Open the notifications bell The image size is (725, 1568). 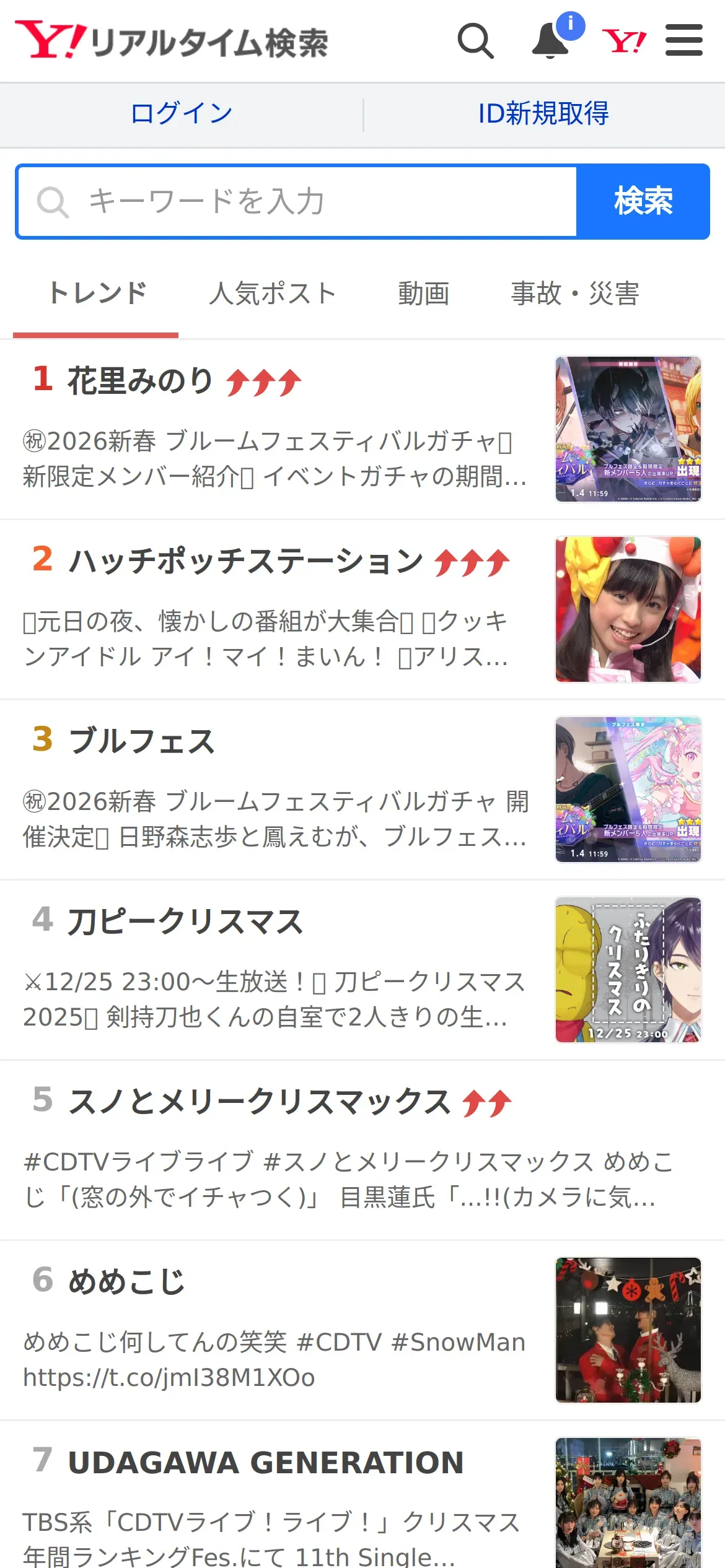click(551, 41)
